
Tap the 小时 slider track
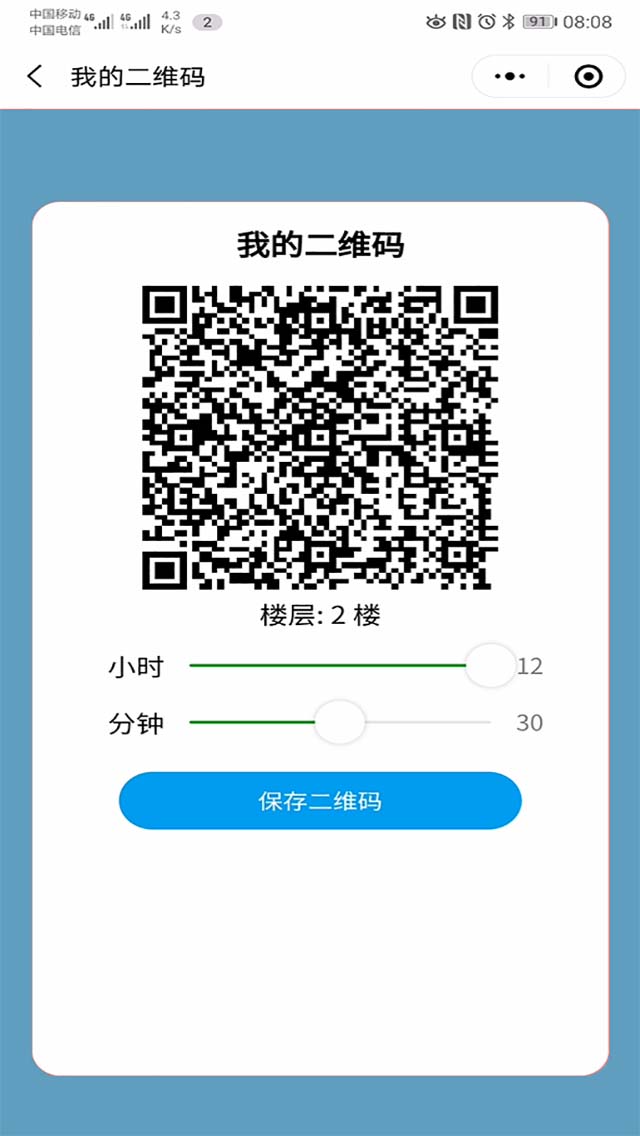(330, 665)
